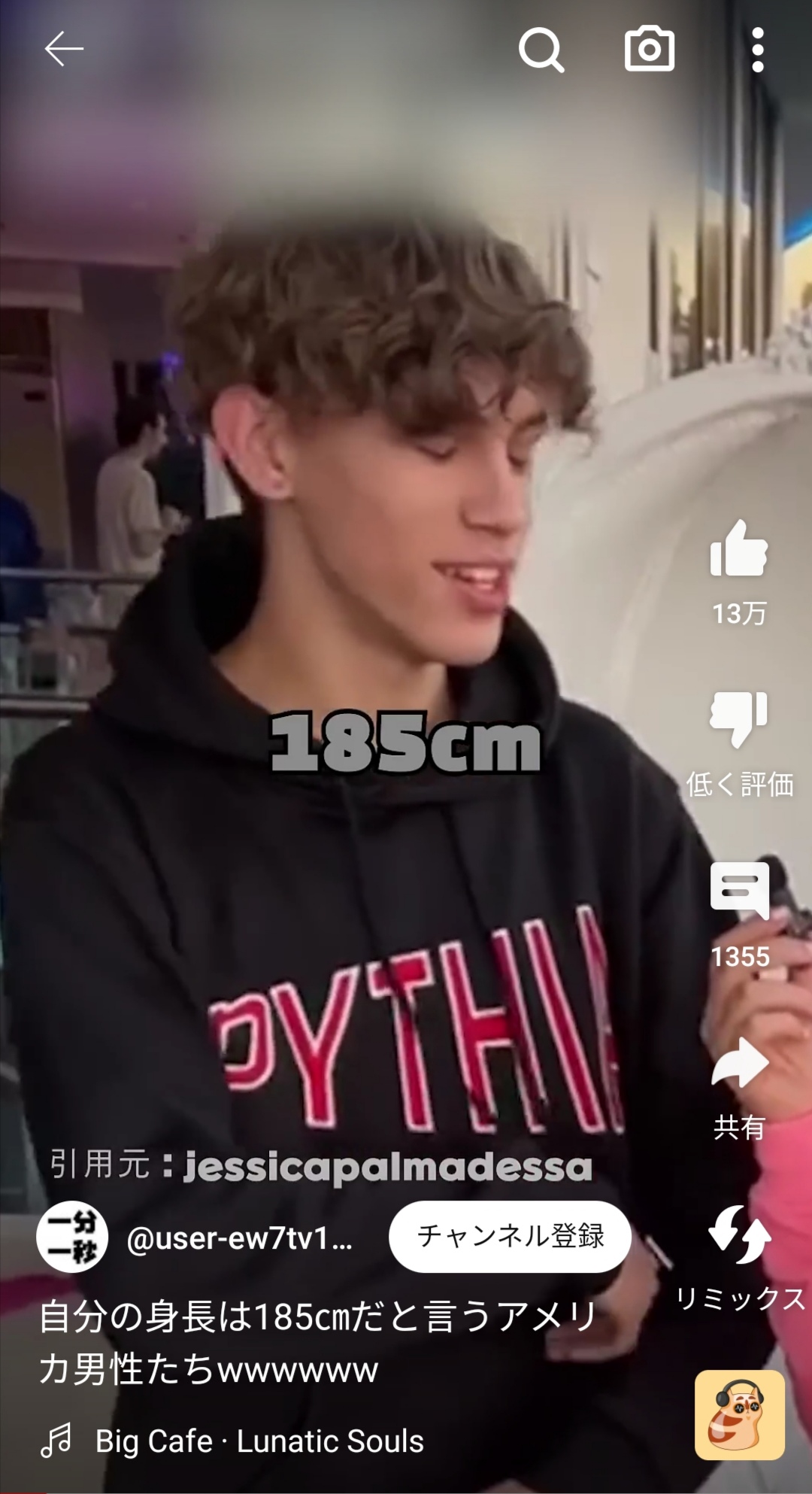Open the three-dot overflow menu
812x1494 pixels.
pyautogui.click(x=758, y=50)
